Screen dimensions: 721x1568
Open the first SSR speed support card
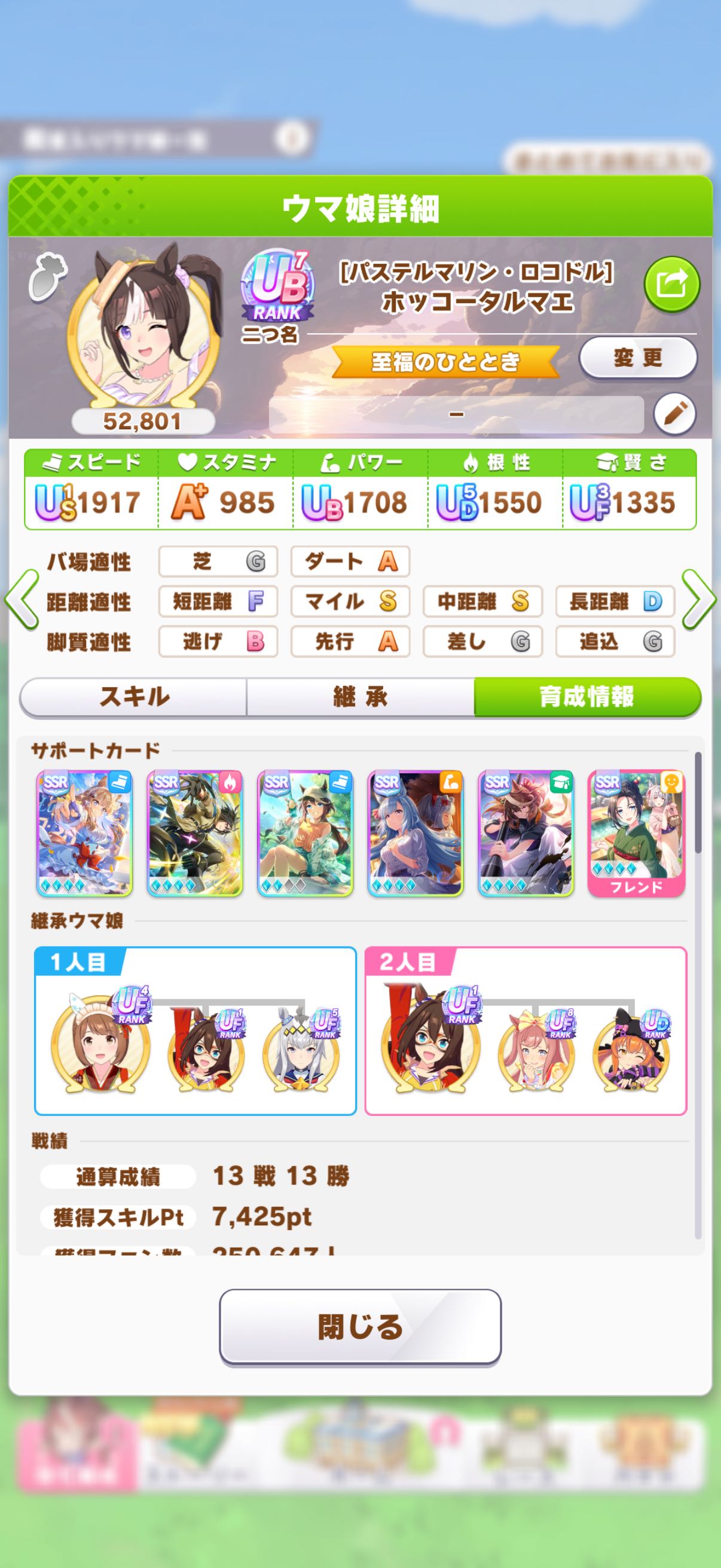84,833
